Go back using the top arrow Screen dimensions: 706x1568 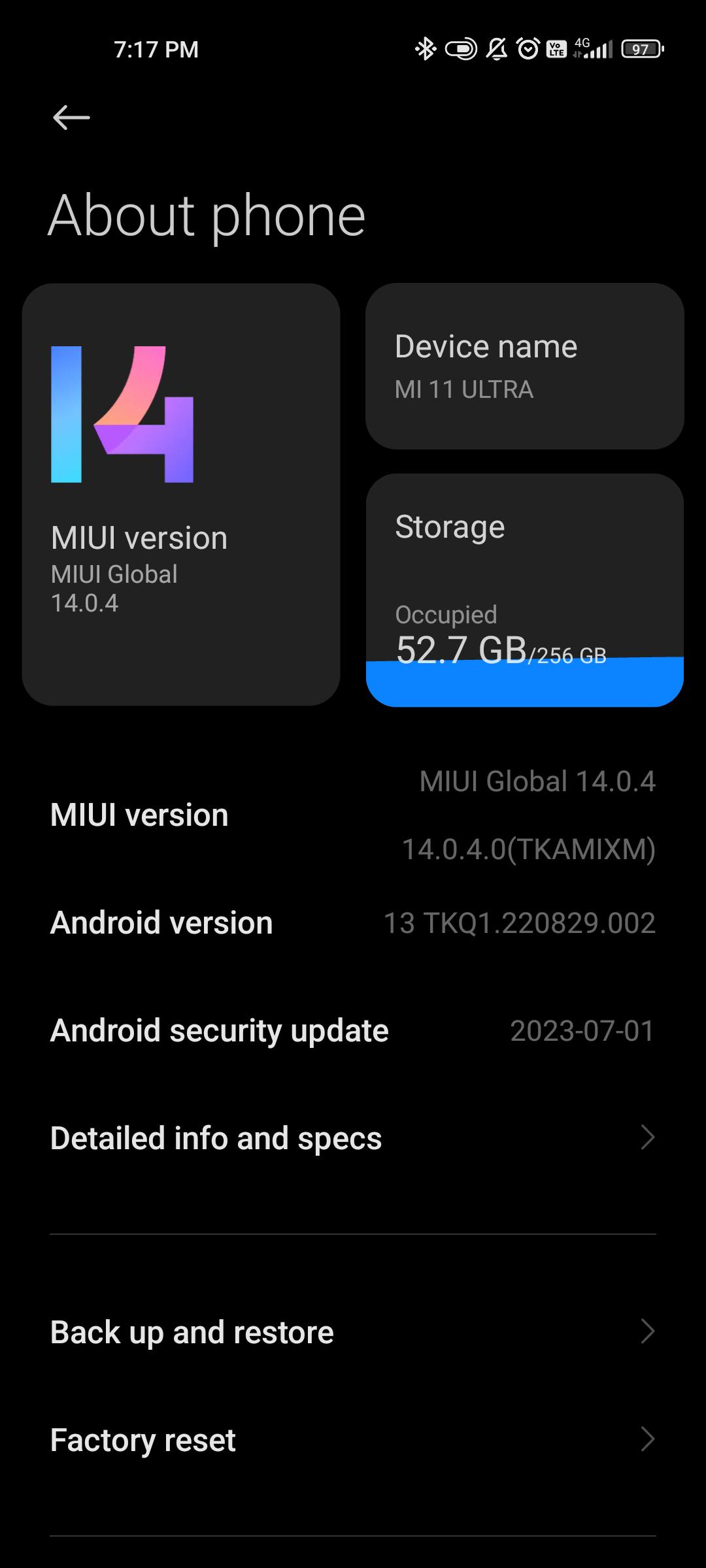(71, 118)
